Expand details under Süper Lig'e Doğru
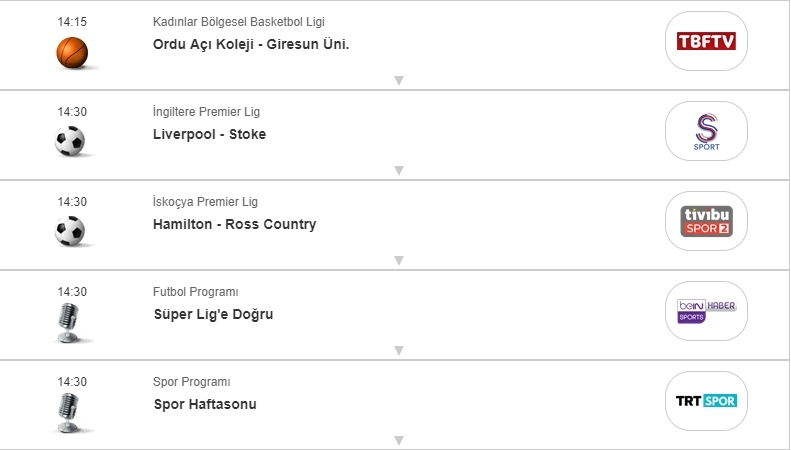 (x=398, y=350)
